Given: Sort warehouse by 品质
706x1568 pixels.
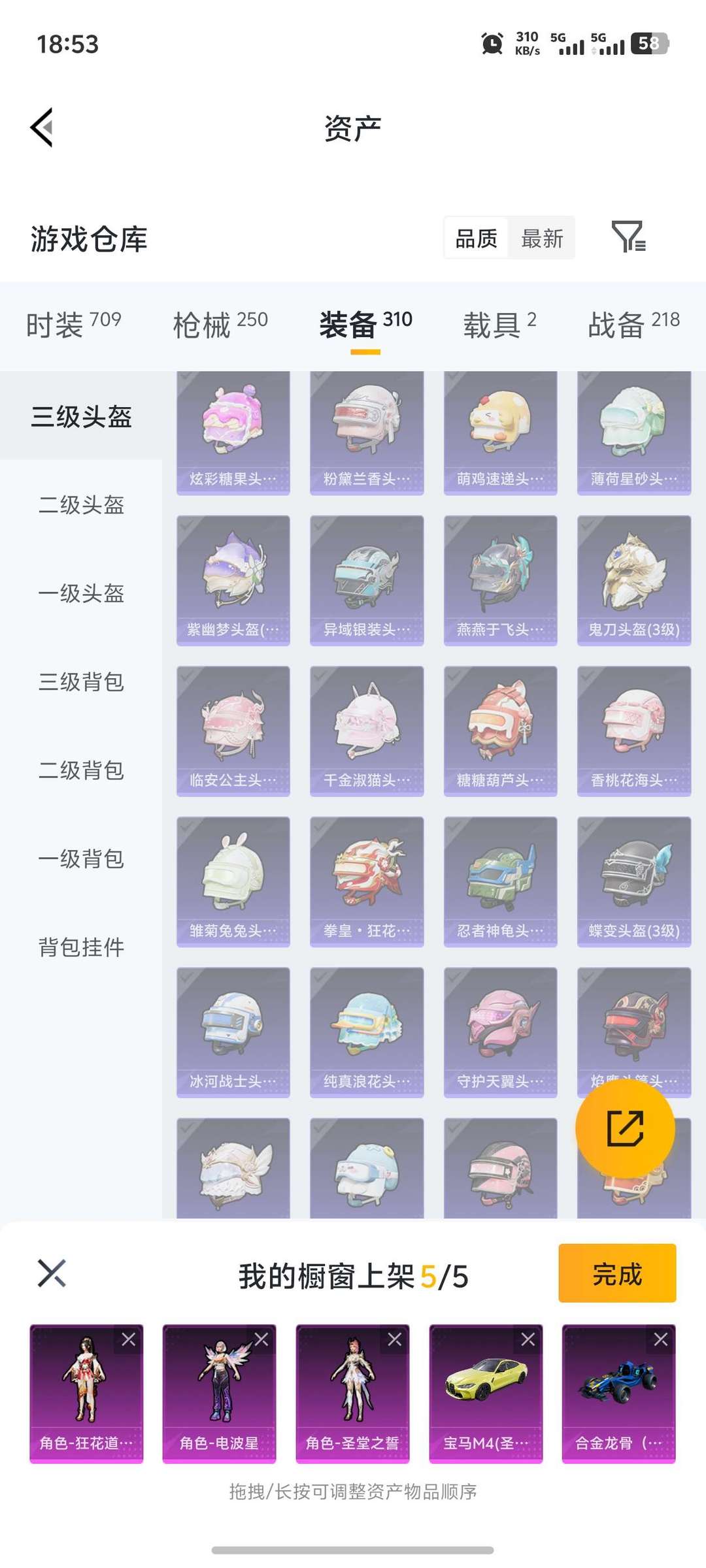Looking at the screenshot, I should tap(476, 238).
